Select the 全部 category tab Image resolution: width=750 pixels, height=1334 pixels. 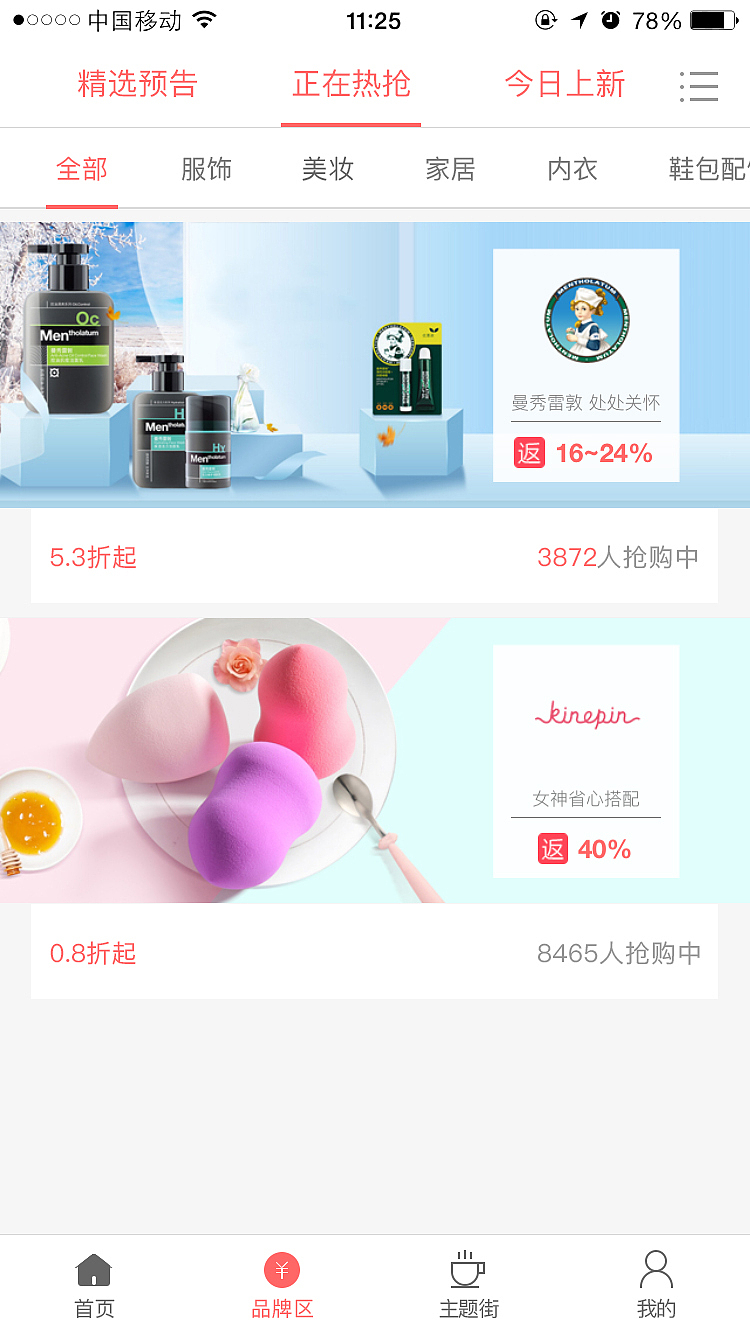[80, 170]
